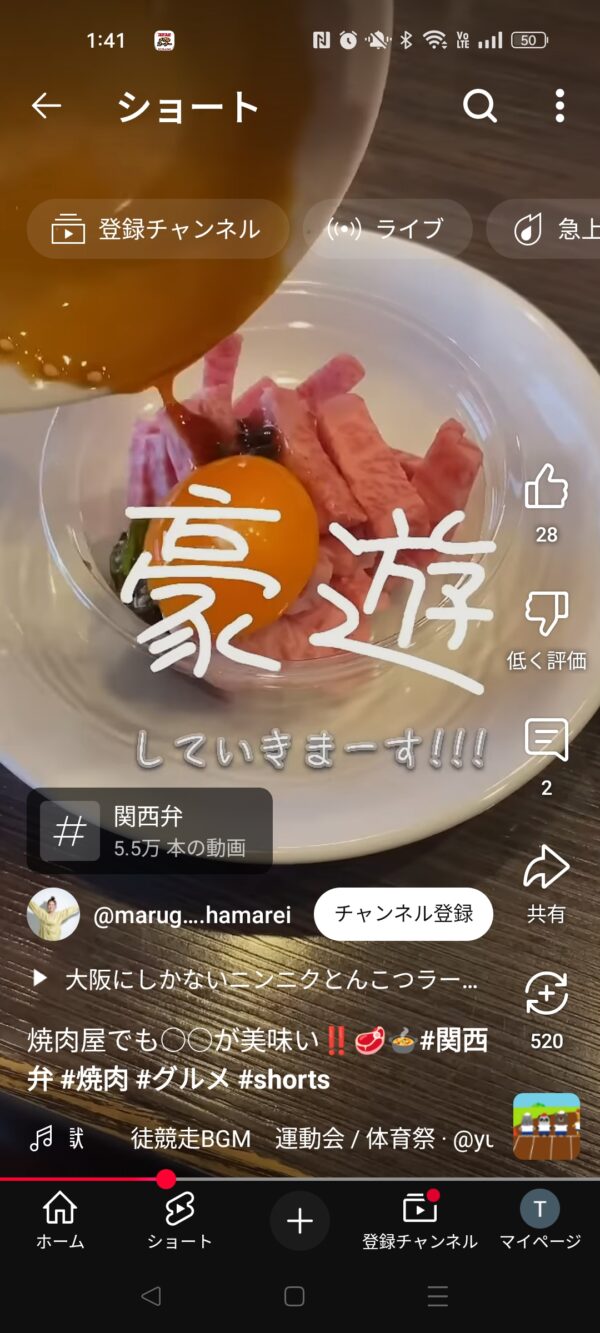Go back with the top-left arrow
This screenshot has width=600, height=1333.
pyautogui.click(x=47, y=106)
